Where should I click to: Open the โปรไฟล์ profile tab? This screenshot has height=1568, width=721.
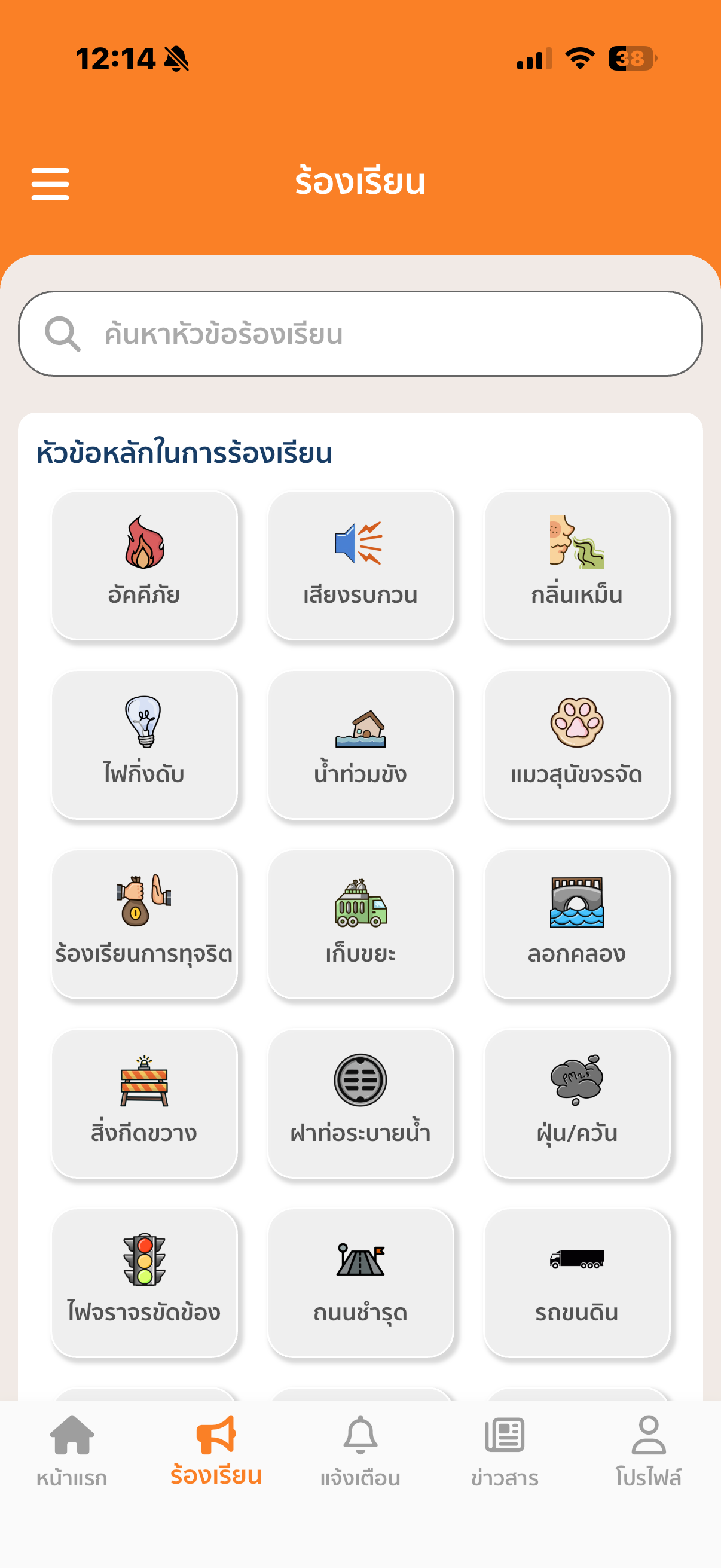(x=648, y=1451)
